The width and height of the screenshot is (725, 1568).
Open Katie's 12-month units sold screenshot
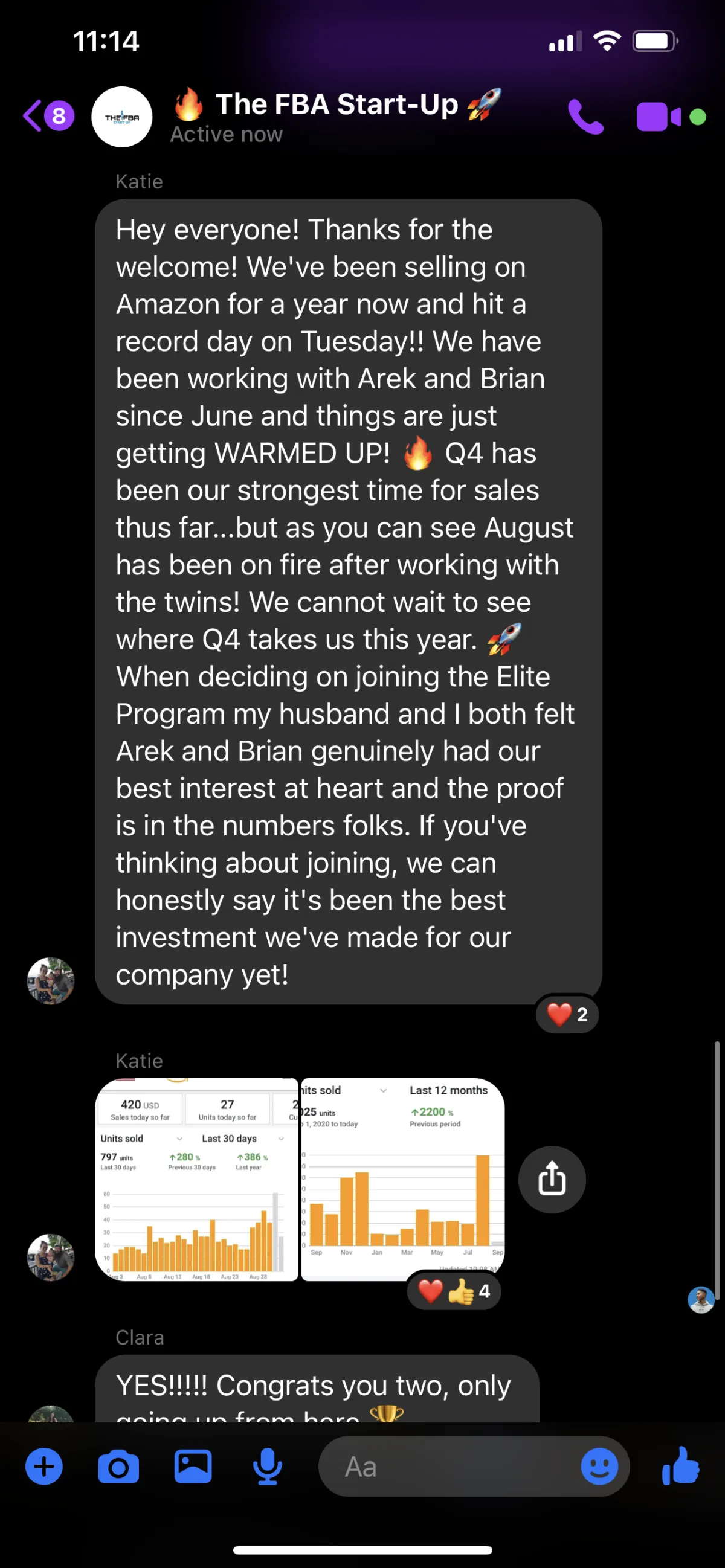[403, 1179]
